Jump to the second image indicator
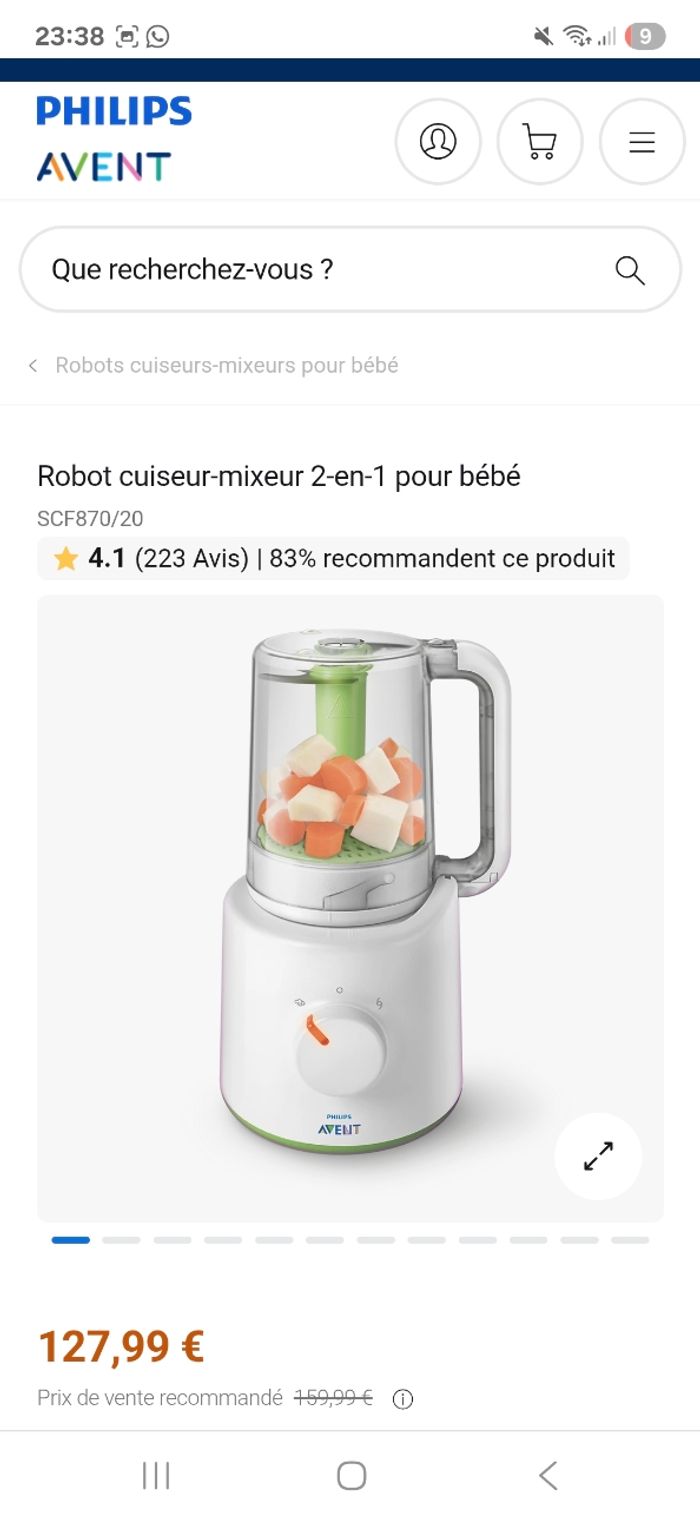Viewport: 700px width, 1517px height. point(121,1240)
